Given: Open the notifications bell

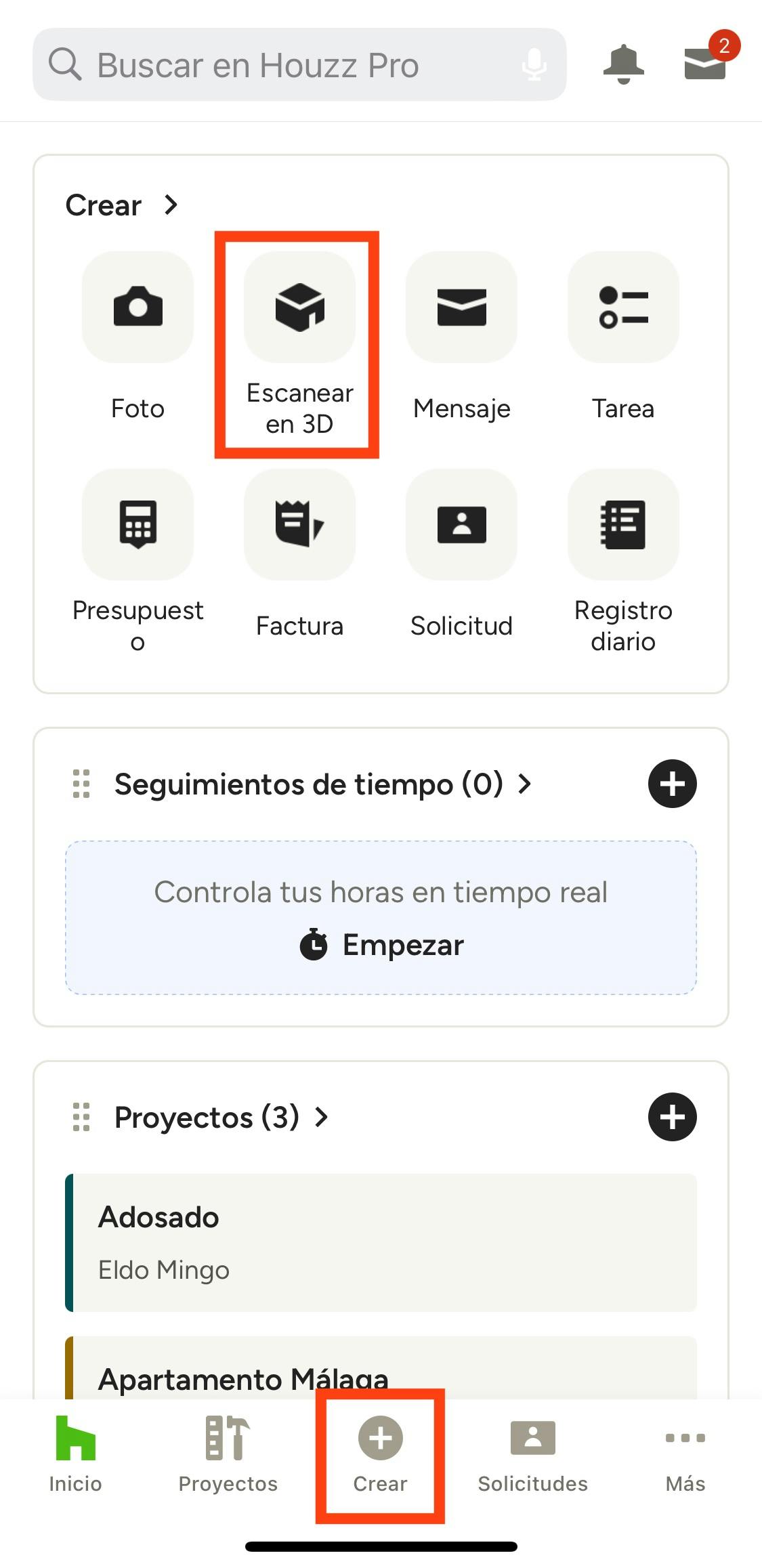Looking at the screenshot, I should [x=623, y=64].
